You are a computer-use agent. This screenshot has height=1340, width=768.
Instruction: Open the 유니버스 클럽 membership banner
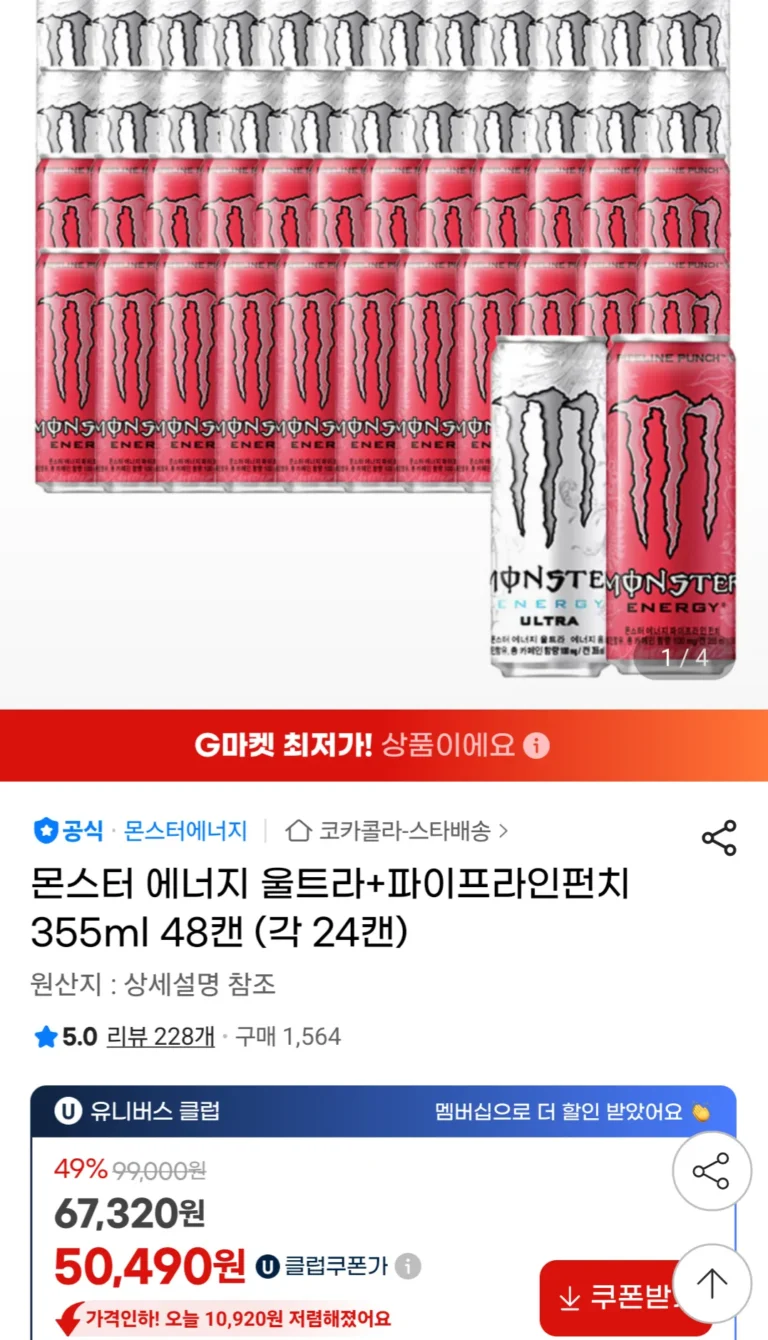pos(383,1111)
